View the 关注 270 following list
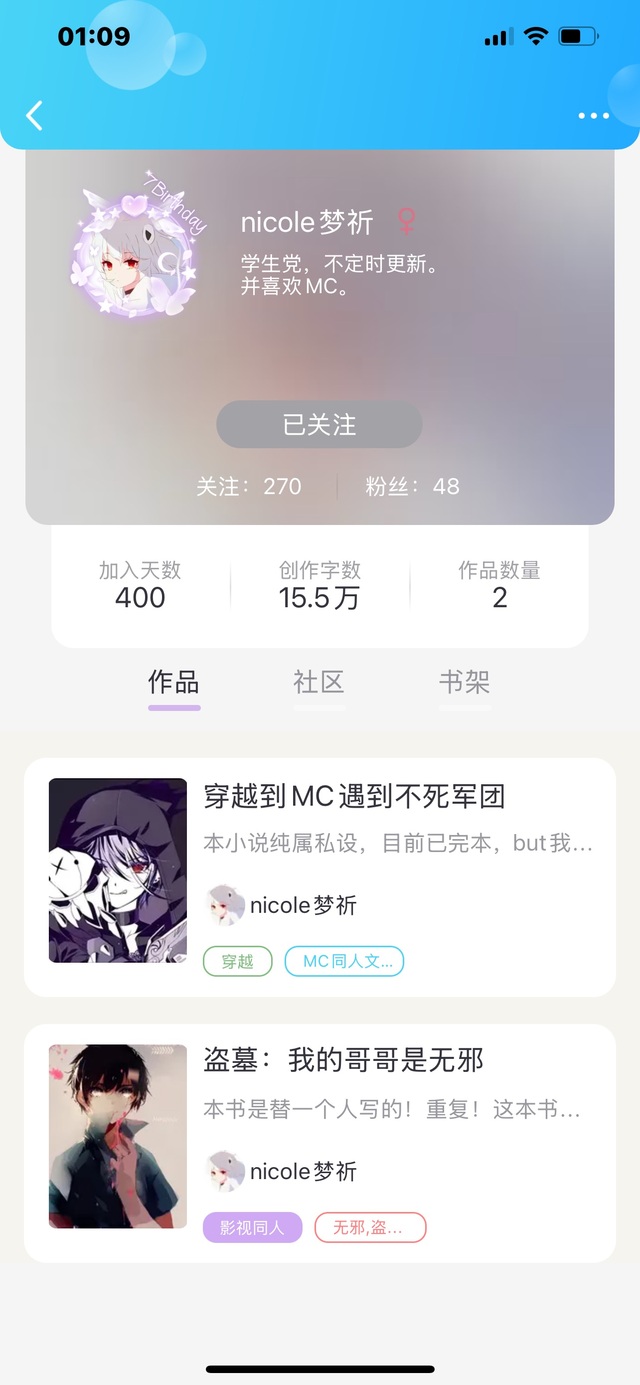 point(249,486)
